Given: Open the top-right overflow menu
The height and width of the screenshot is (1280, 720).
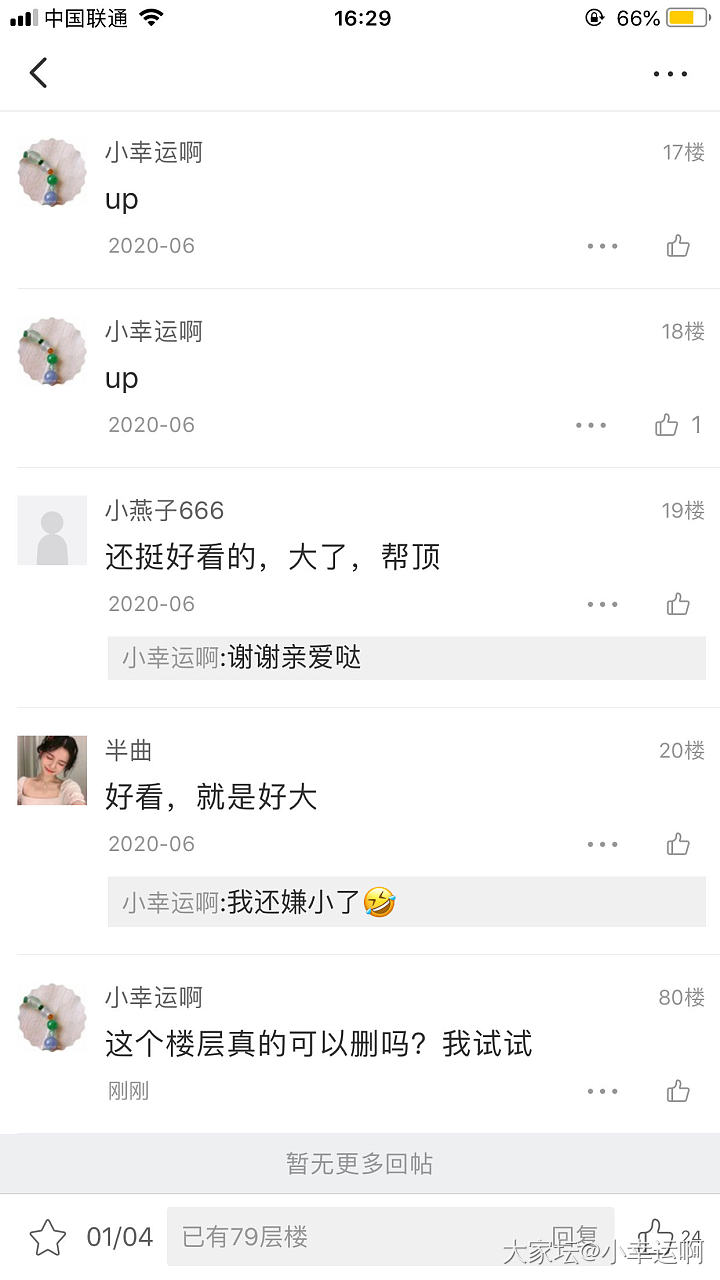Looking at the screenshot, I should (x=670, y=74).
